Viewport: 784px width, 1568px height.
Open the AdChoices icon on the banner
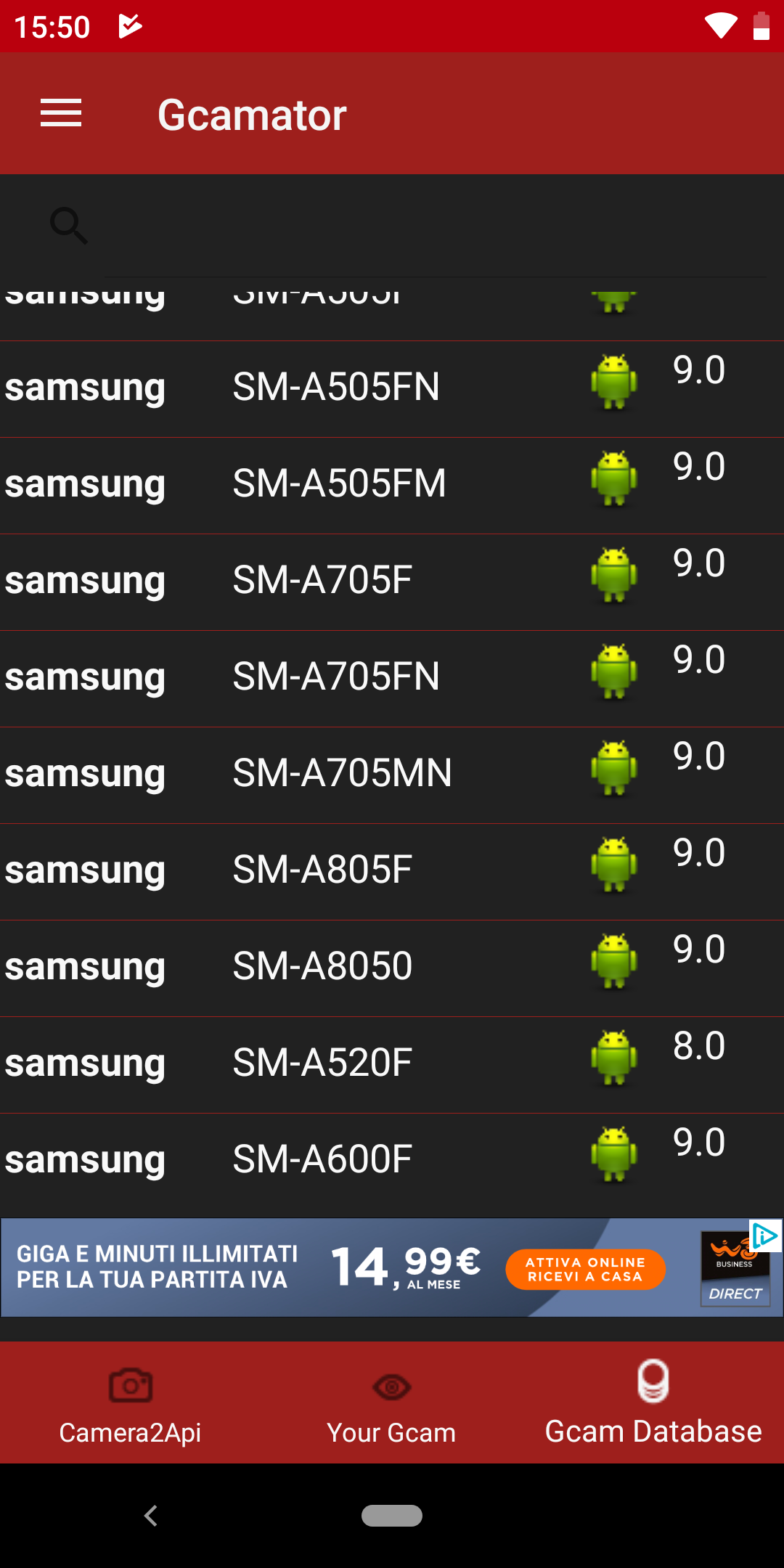pos(765,1236)
